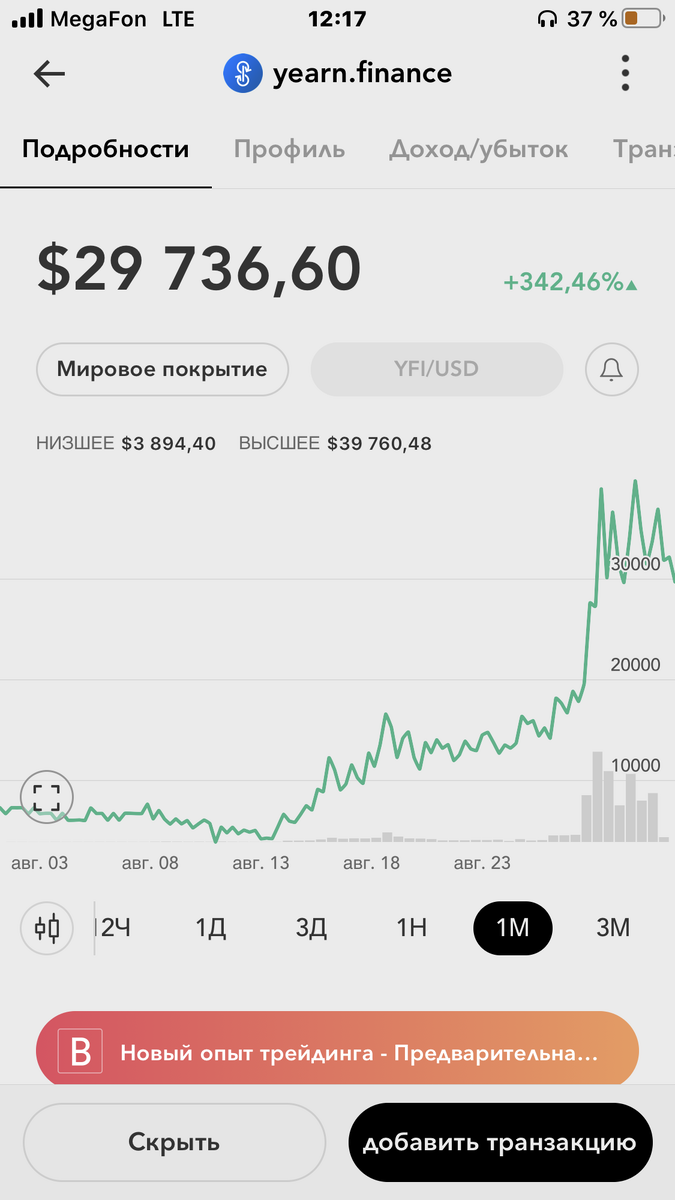This screenshot has height=1200, width=675.
Task: Switch chart to 3М range
Action: click(613, 928)
